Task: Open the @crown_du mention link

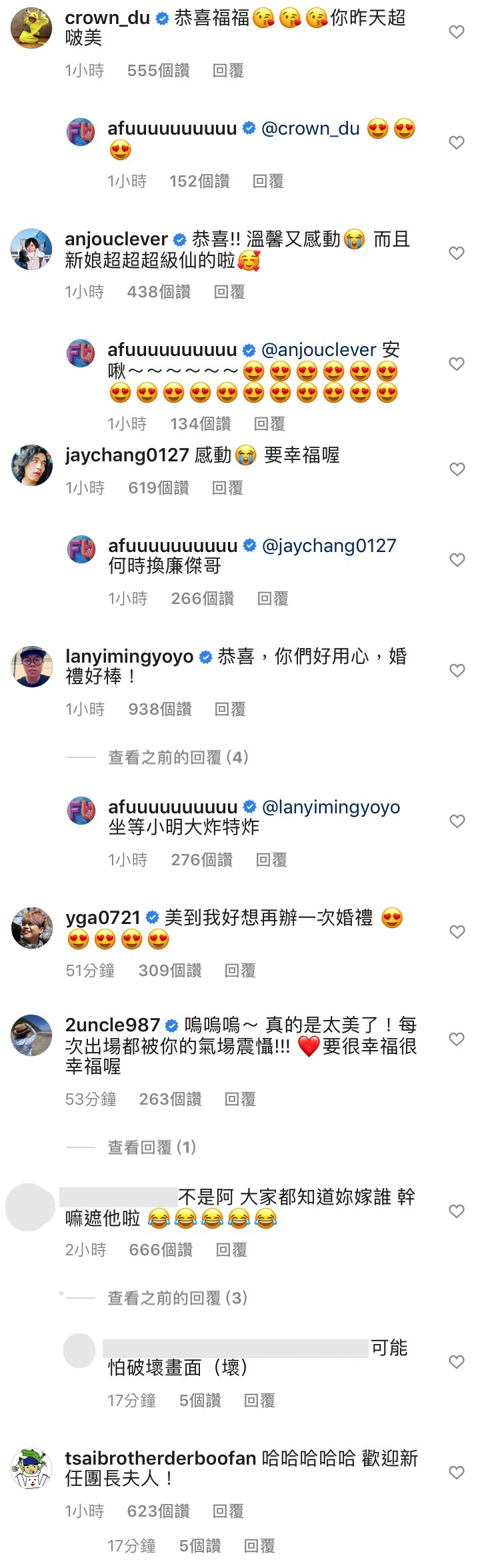Action: (x=311, y=129)
